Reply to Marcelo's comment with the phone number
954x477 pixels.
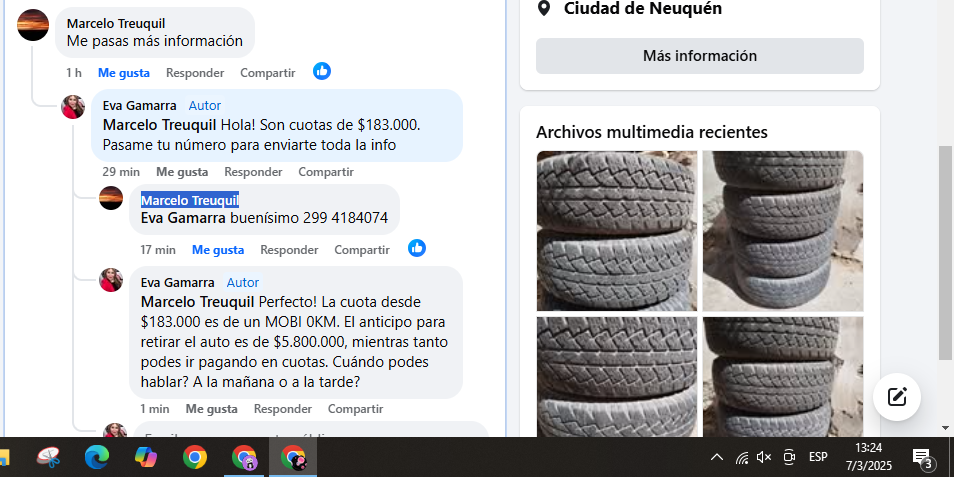click(289, 250)
